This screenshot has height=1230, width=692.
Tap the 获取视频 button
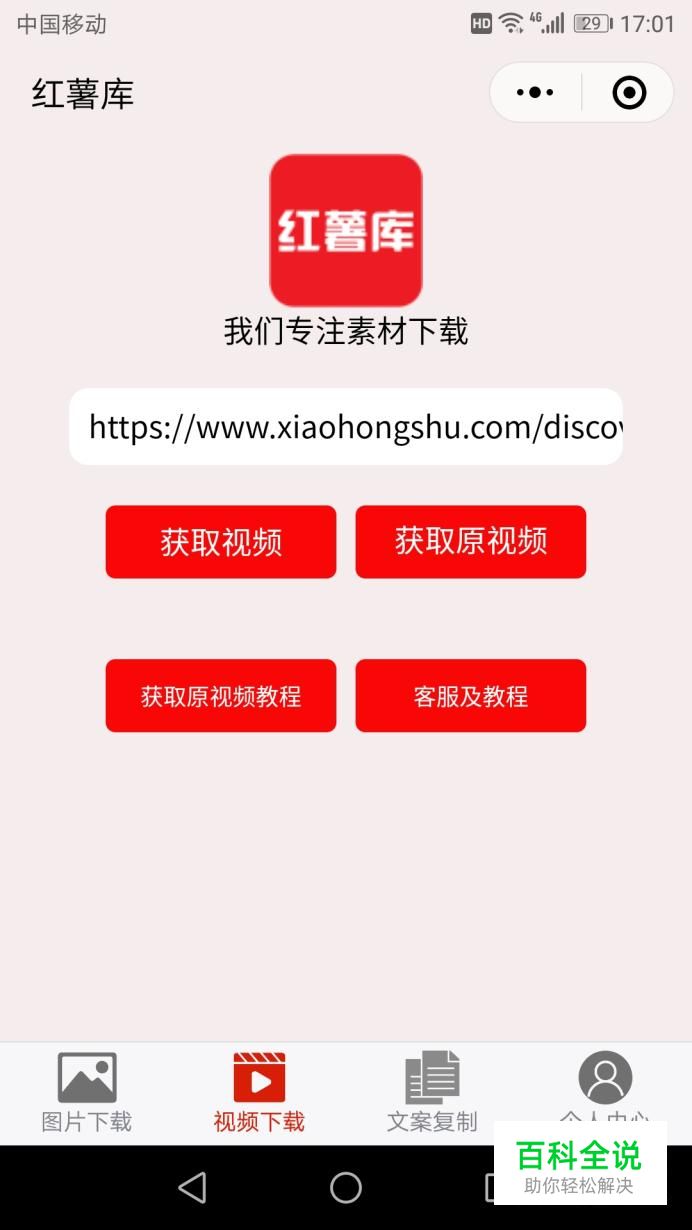[221, 542]
